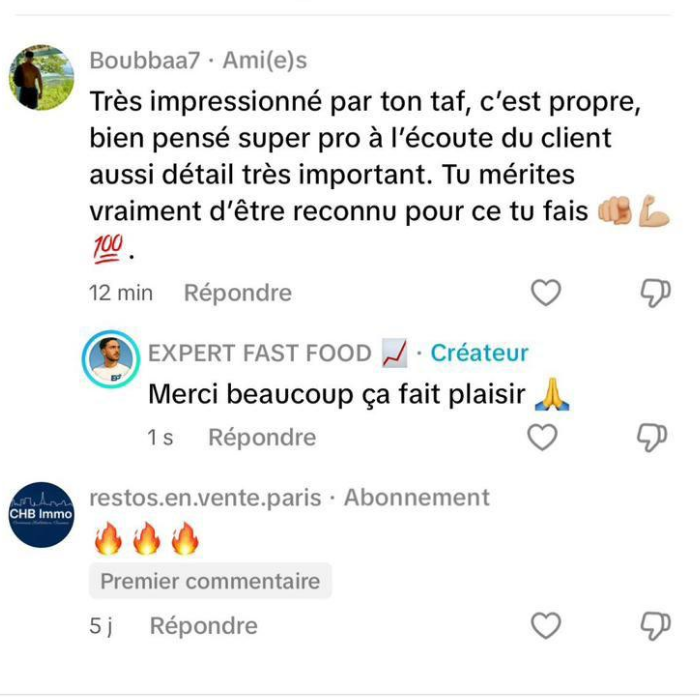Reply to EXPERT FAST FOOD's comment
Image resolution: width=700 pixels, height=700 pixels.
tap(261, 437)
